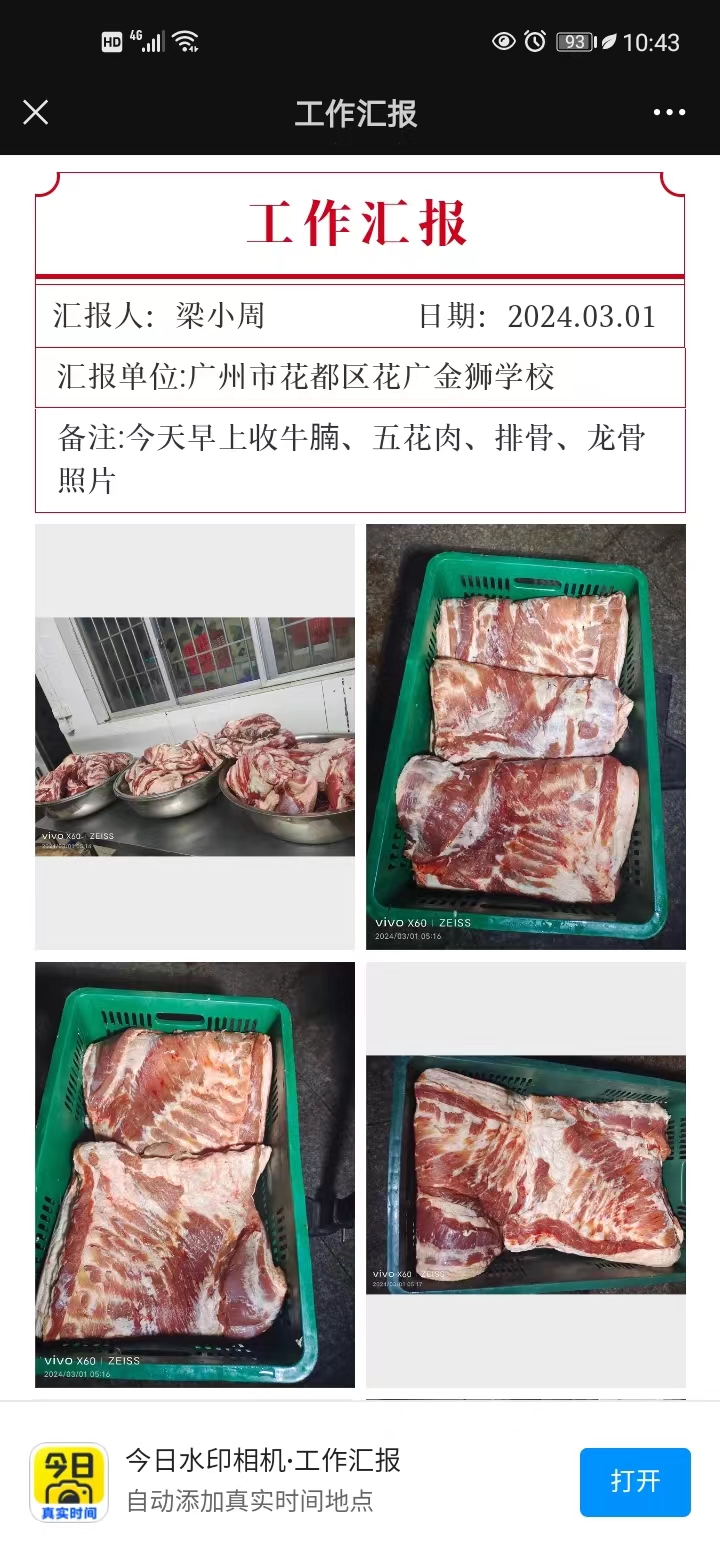The height and width of the screenshot is (1560, 720).
Task: Enlarge the photo of two rib slabs
Action: [x=195, y=1174]
